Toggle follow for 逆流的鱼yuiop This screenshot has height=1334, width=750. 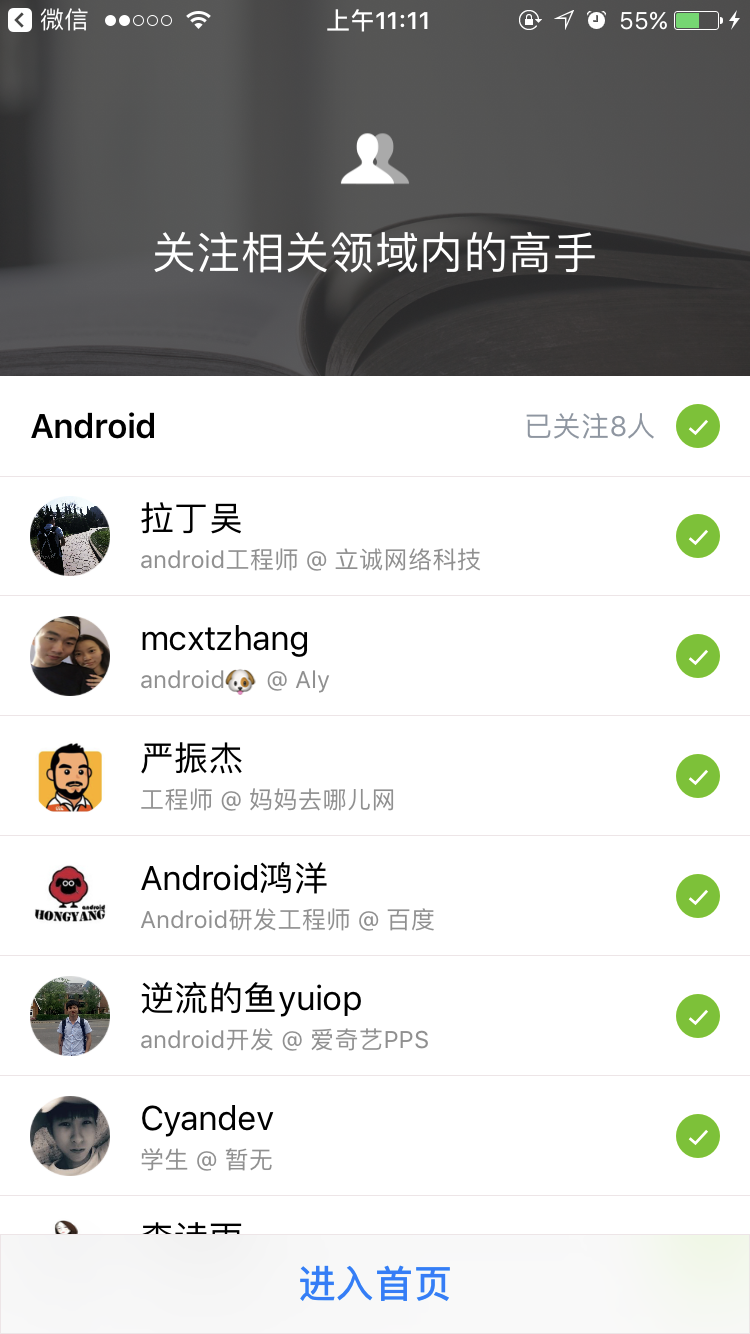point(697,1017)
